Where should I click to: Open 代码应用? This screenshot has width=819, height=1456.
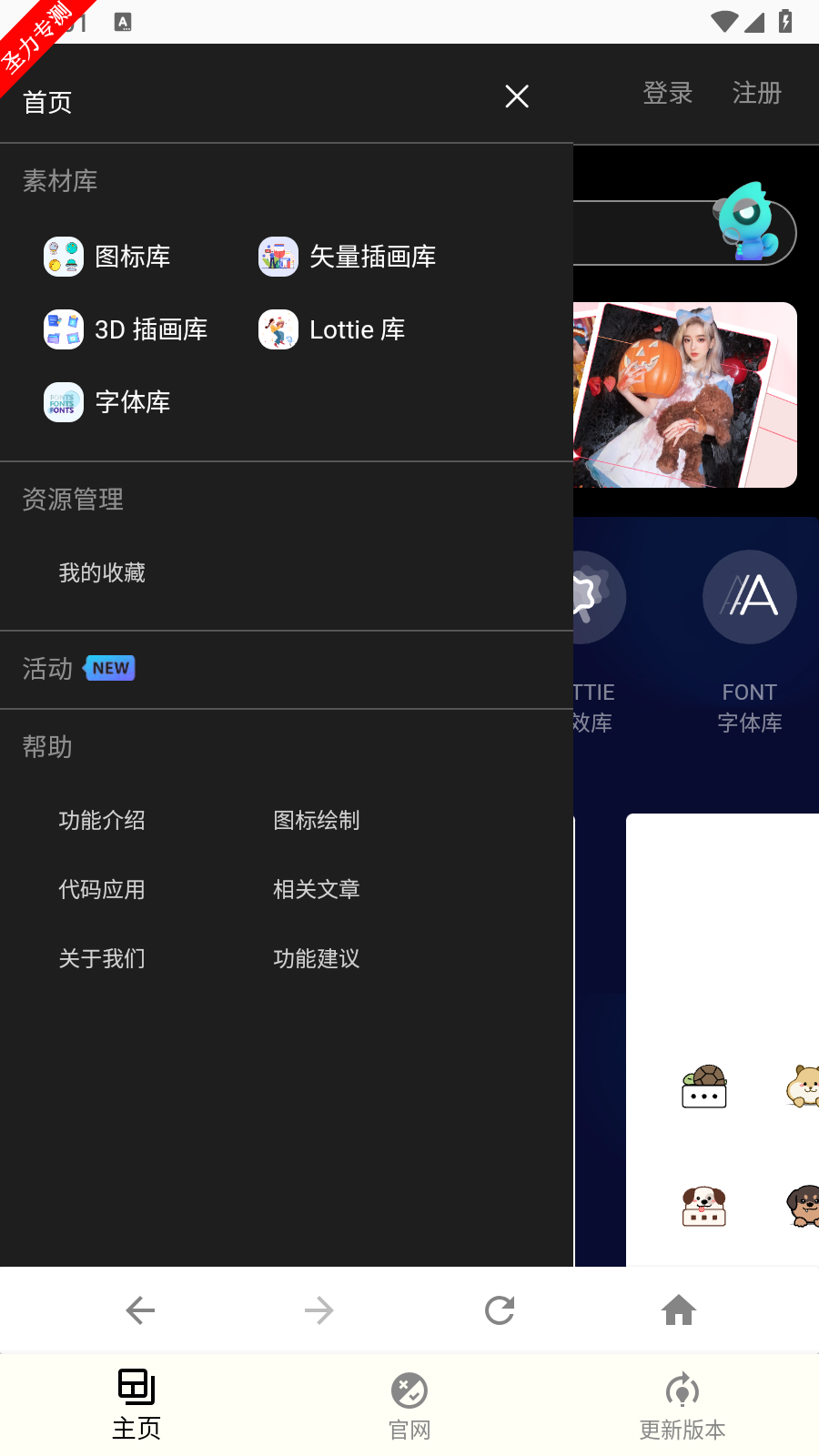click(x=102, y=889)
